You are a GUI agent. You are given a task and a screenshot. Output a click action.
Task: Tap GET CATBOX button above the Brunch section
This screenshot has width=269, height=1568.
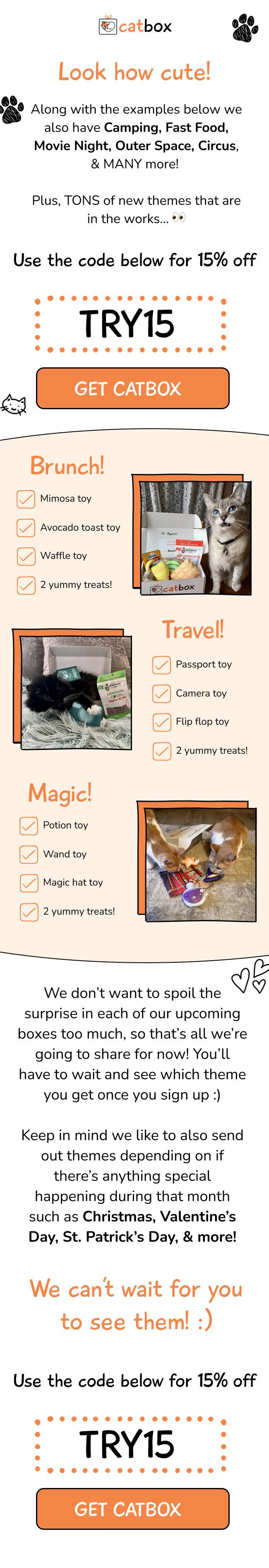pos(132,388)
